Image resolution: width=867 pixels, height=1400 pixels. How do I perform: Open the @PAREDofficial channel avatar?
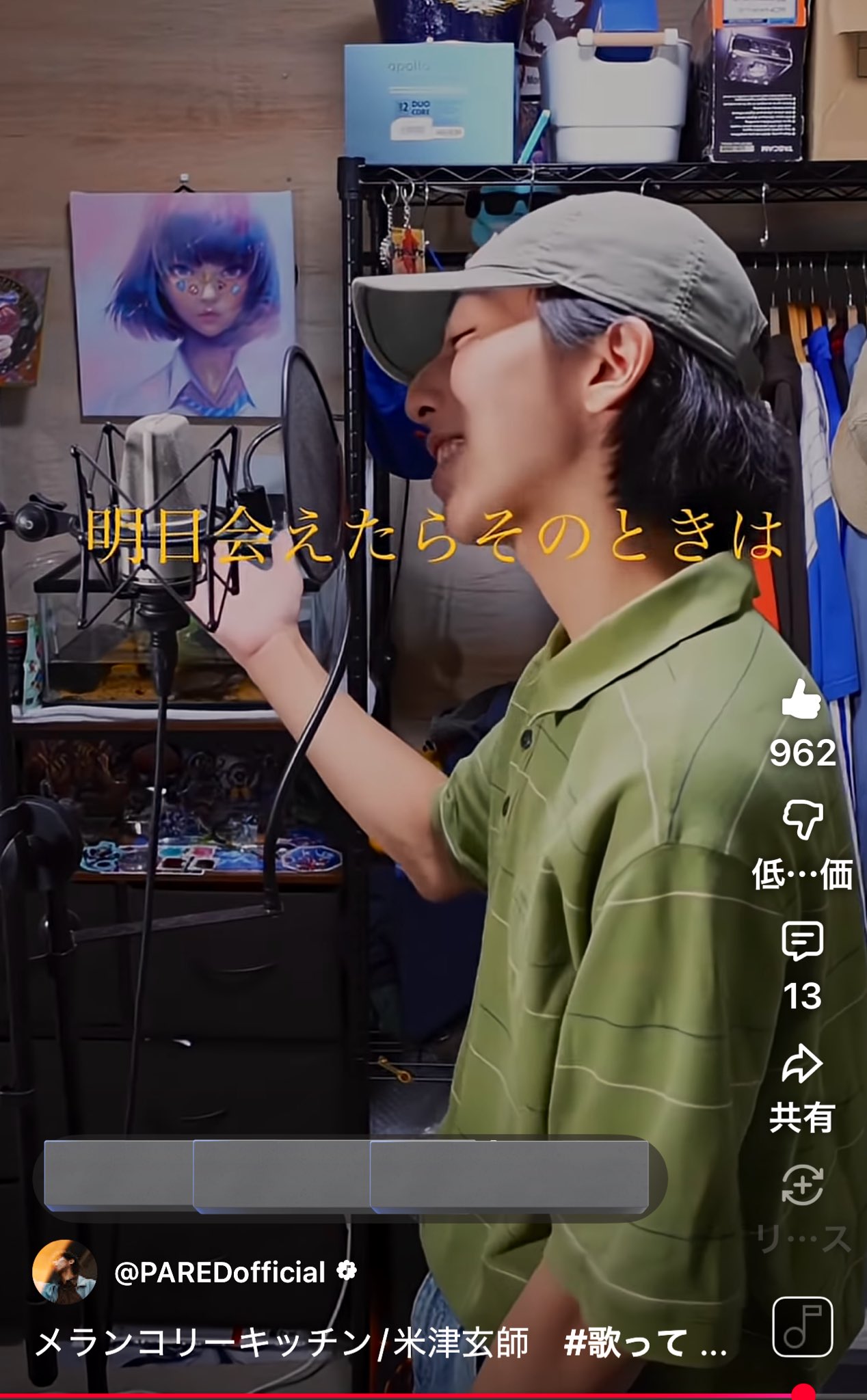pos(64,1271)
